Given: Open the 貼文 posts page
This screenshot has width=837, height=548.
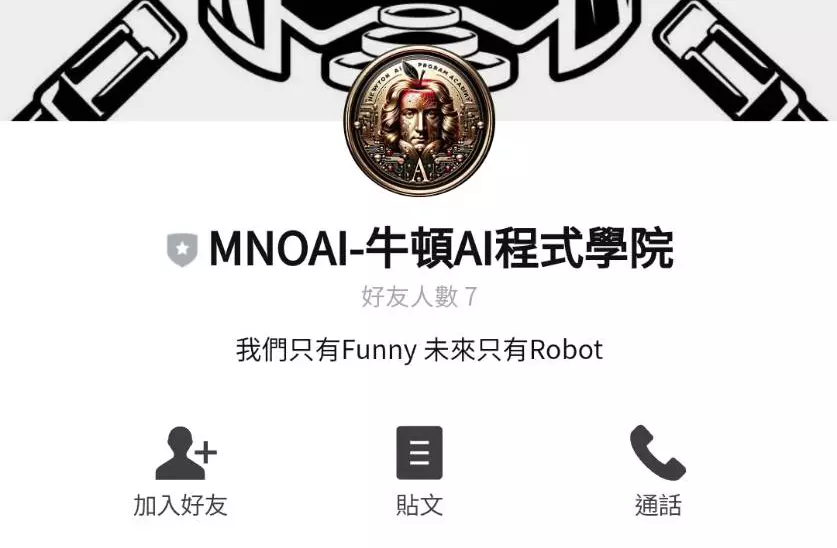Looking at the screenshot, I should pos(419,470).
